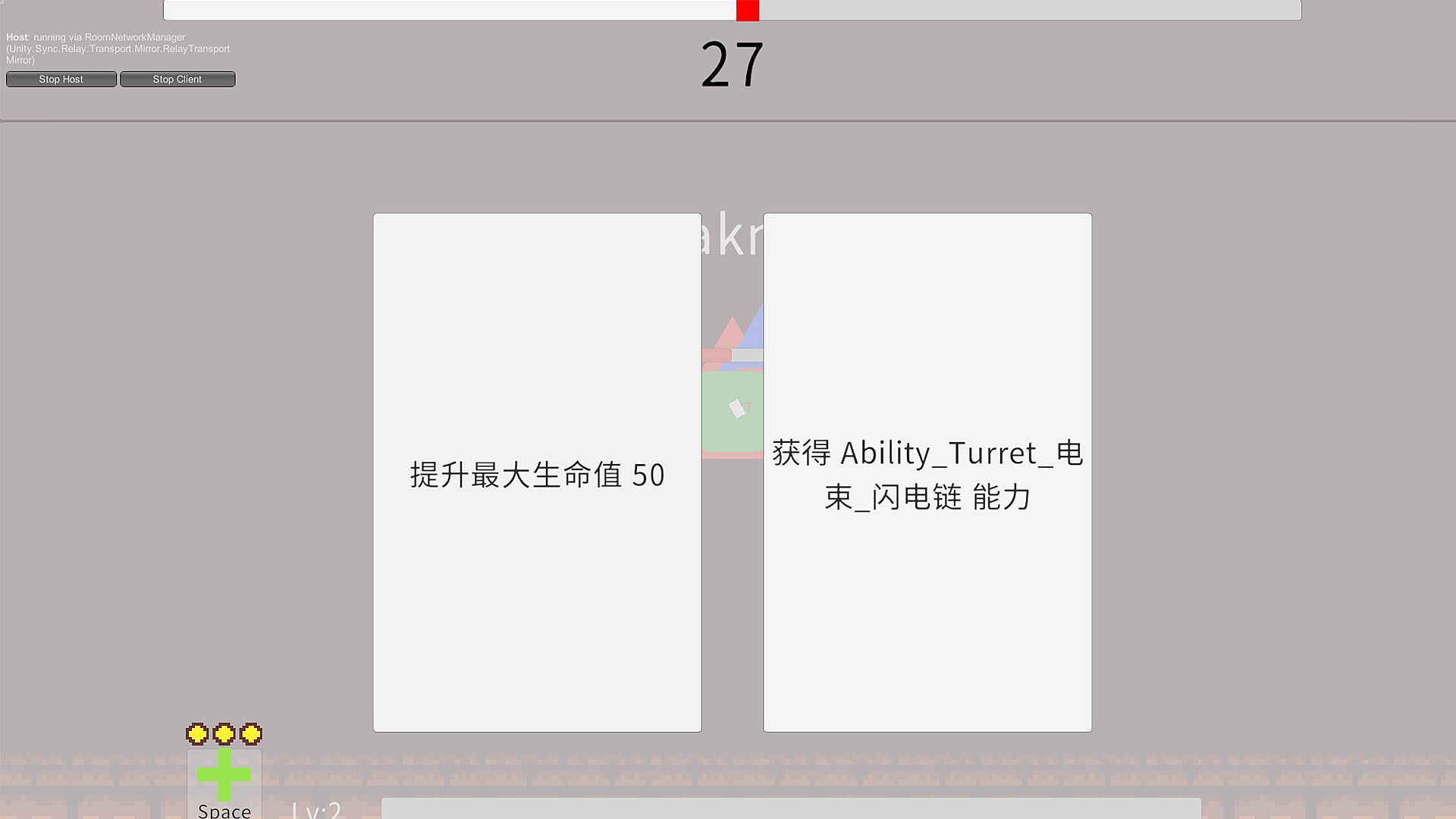
Task: Tap the Stop Host button
Action: [61, 79]
